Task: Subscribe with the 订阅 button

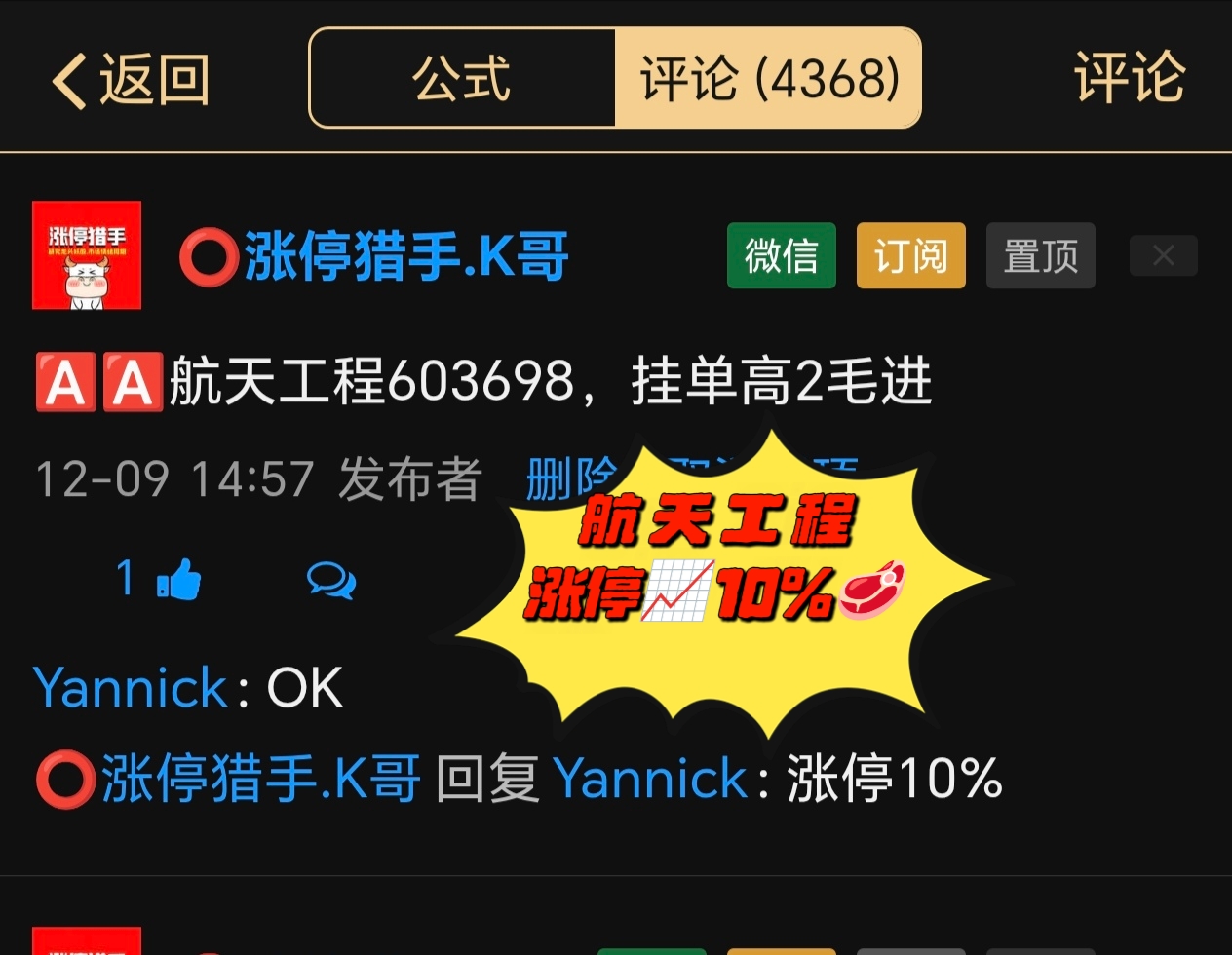Action: click(910, 256)
